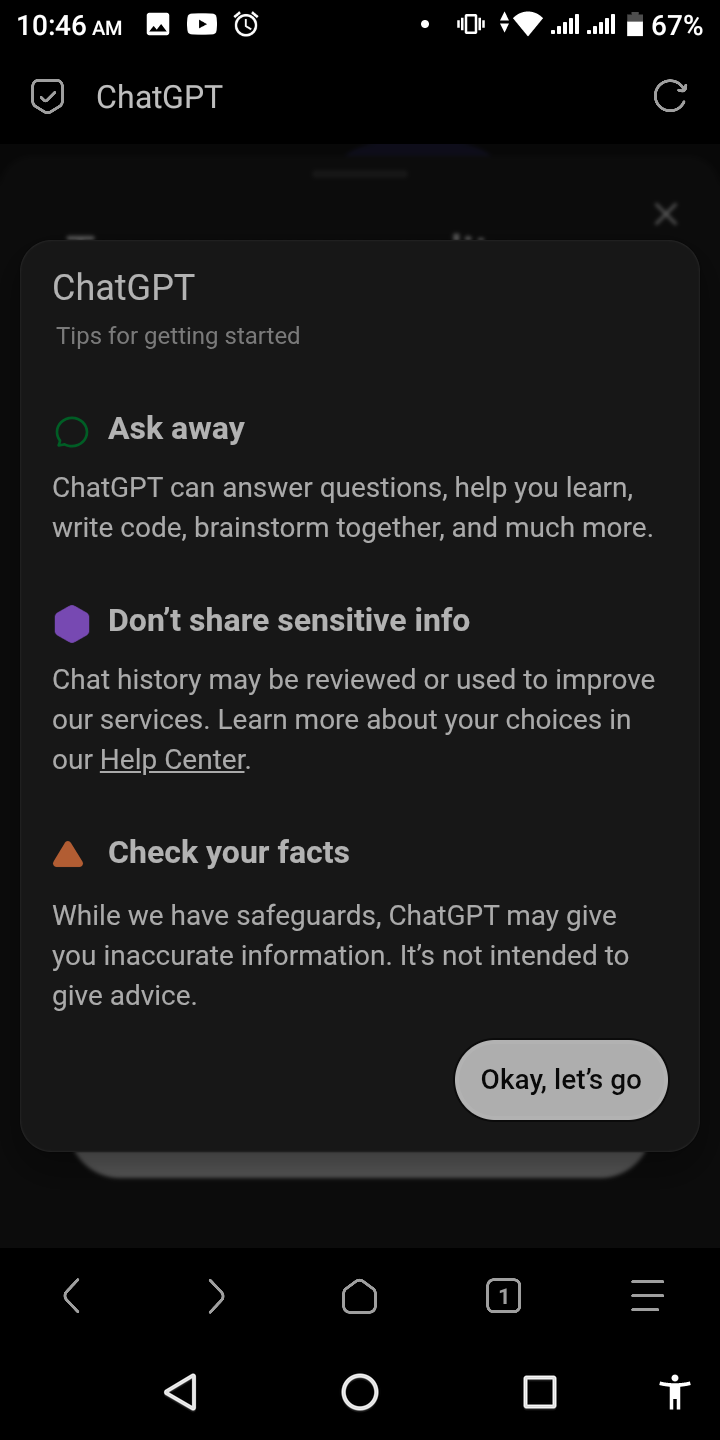Open the browser hamburger menu
Viewport: 720px width, 1440px height.
647,1297
